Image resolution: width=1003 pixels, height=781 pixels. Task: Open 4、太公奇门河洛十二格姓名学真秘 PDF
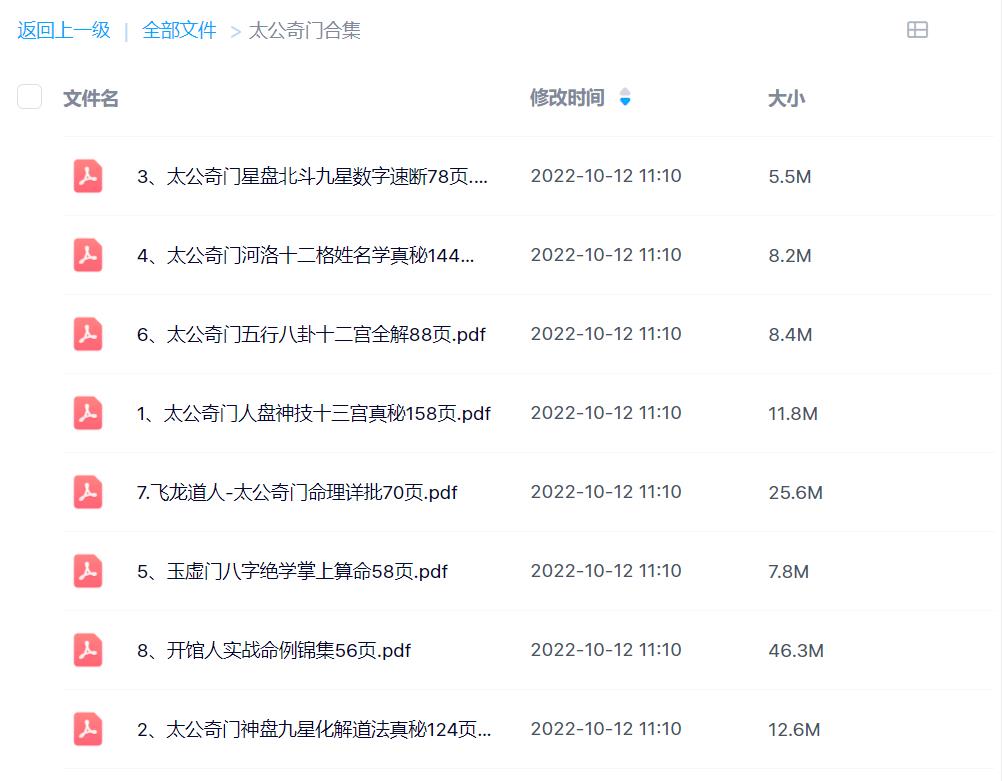(305, 255)
